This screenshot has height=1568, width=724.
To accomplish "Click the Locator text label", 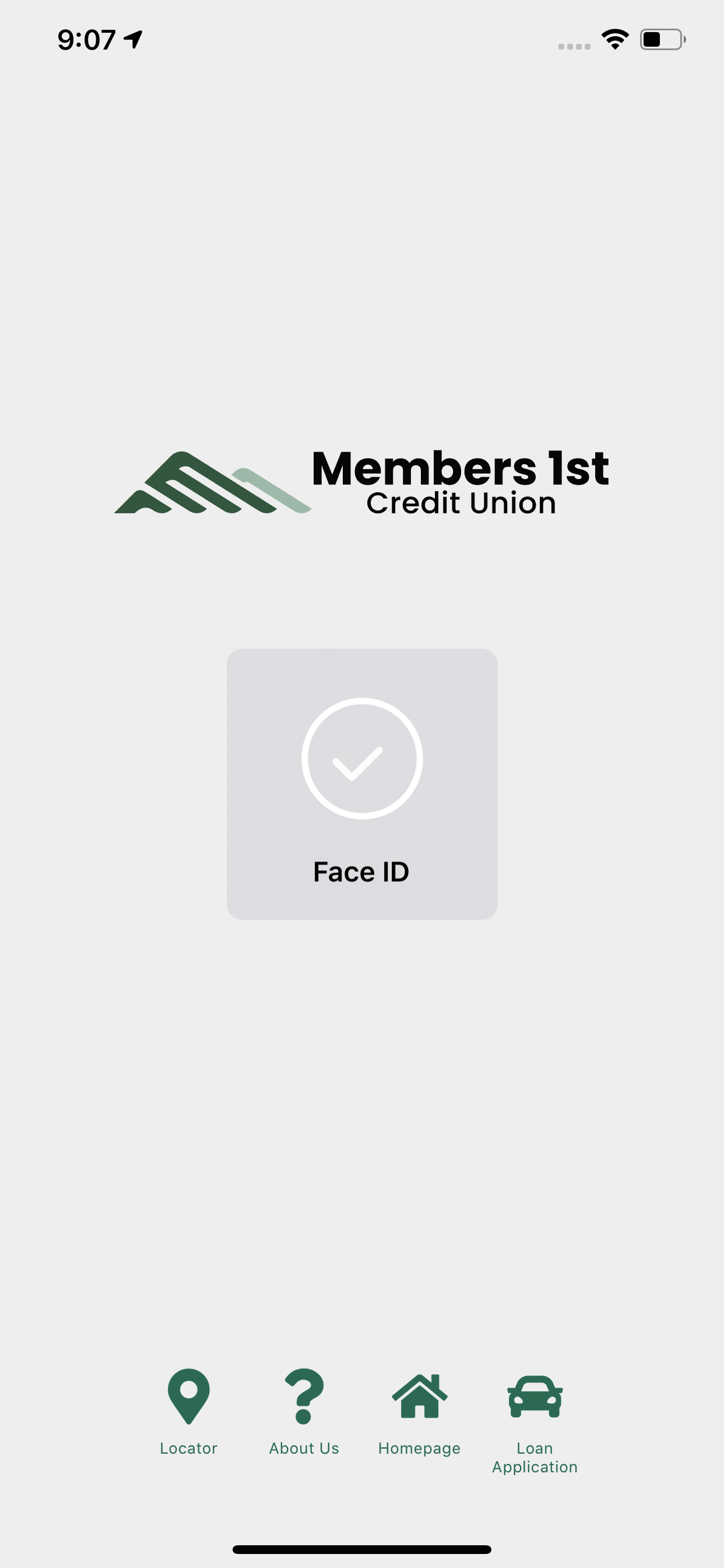I will (189, 1448).
